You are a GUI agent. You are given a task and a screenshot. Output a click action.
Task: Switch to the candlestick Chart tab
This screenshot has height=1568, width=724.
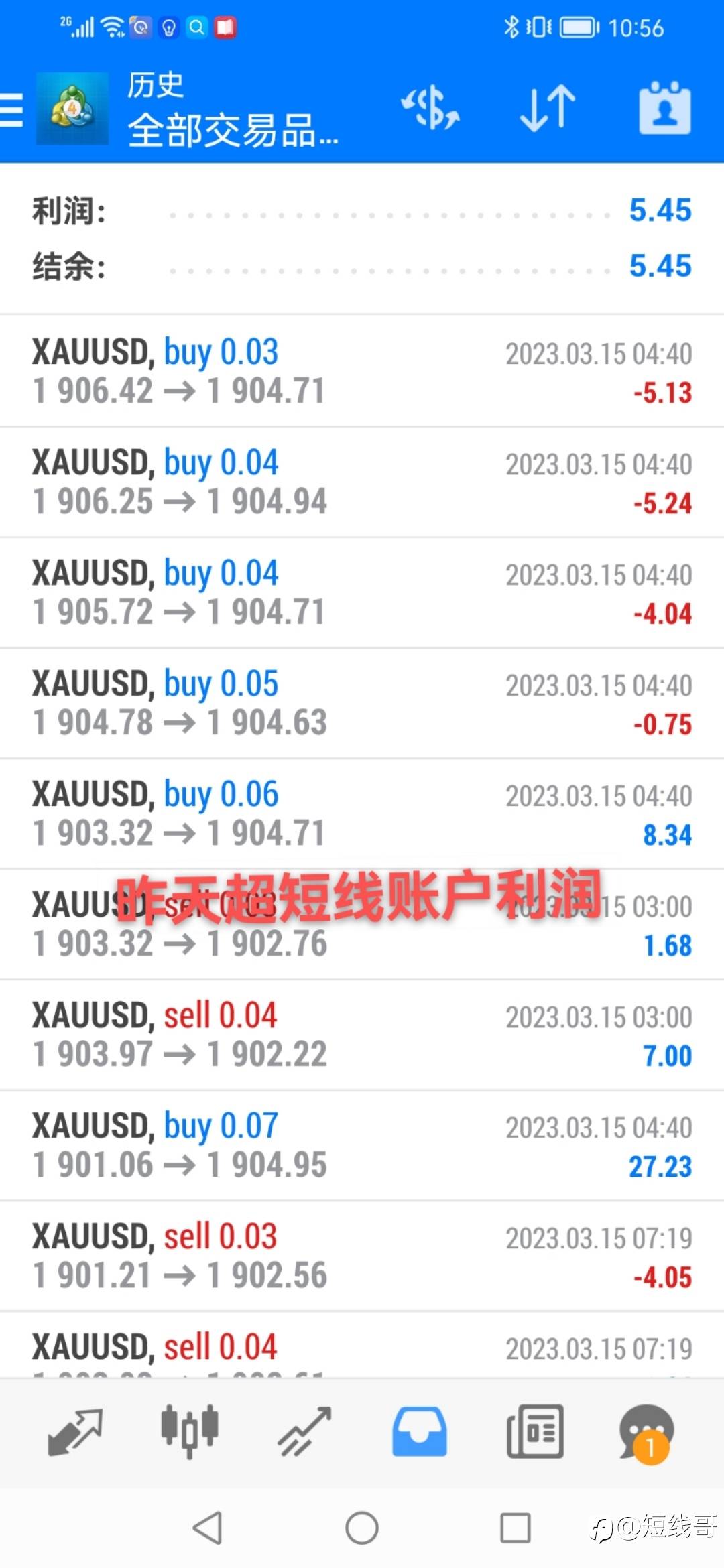(x=190, y=1433)
